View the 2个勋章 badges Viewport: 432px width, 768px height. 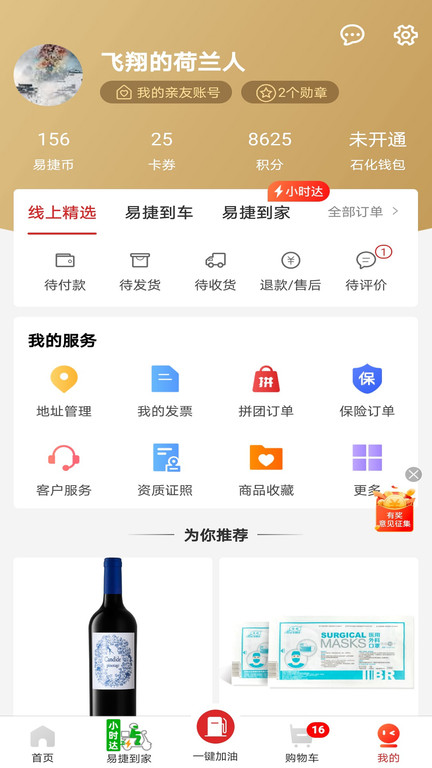pos(290,92)
